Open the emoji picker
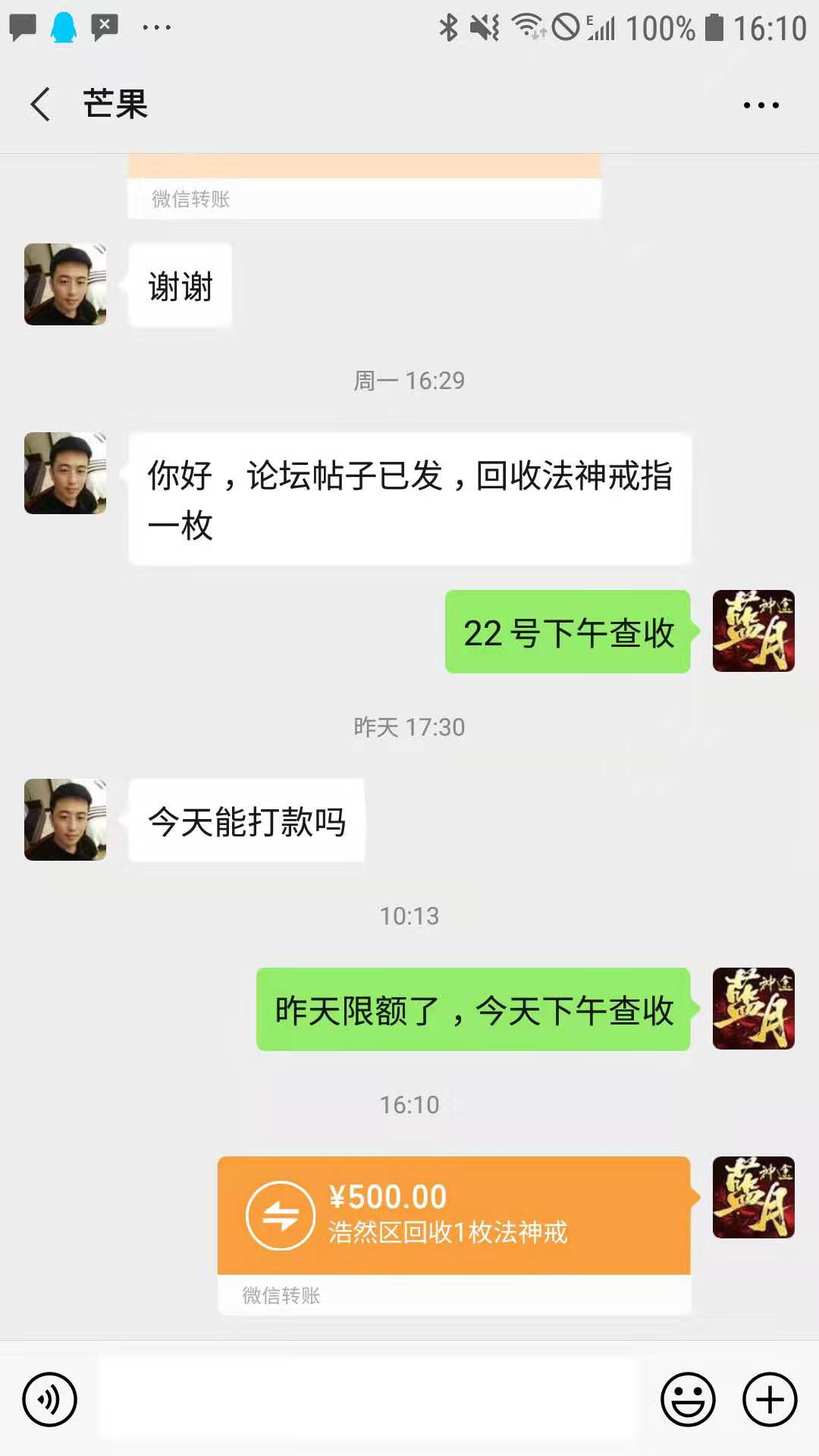 (688, 1399)
